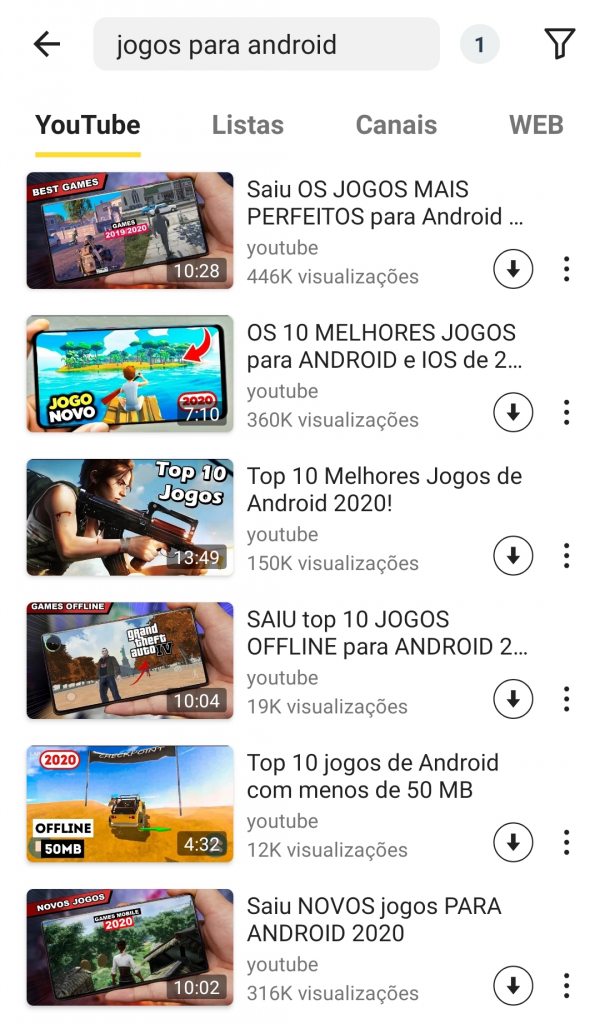The height and width of the screenshot is (1024, 600).
Task: Open 'OS 10 MELHORES JOGOS' video
Action: (385, 346)
